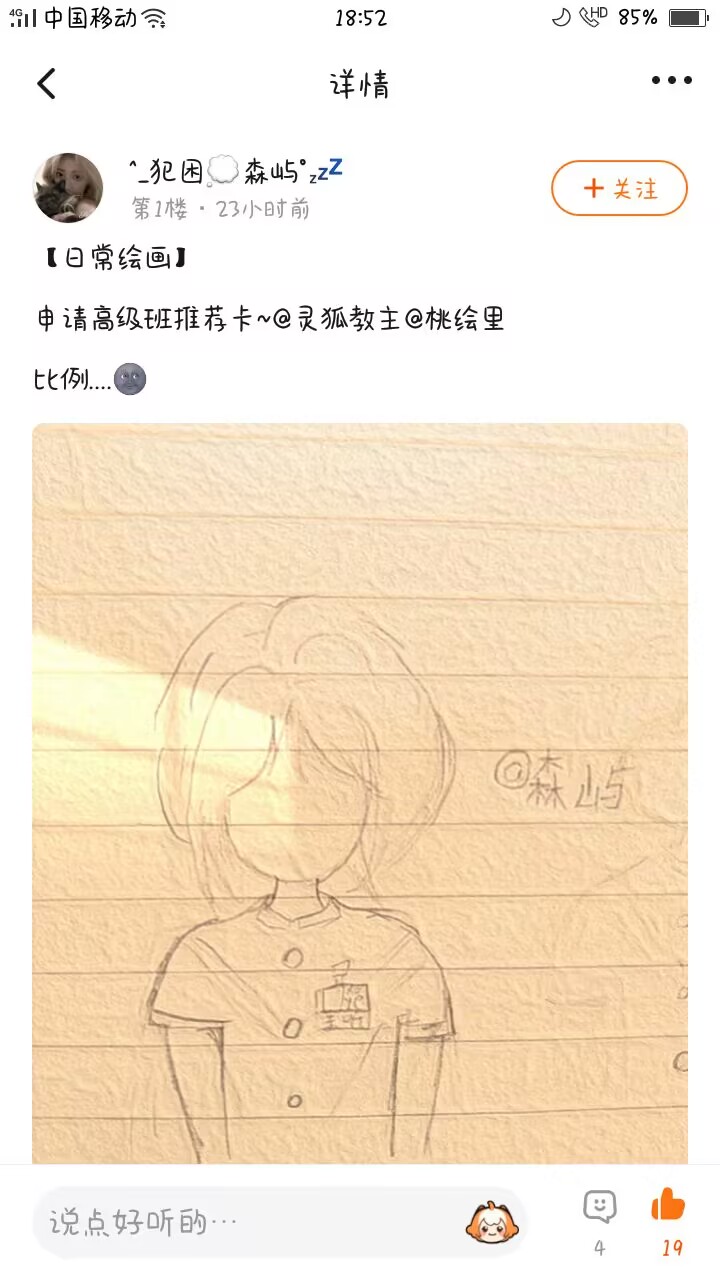720x1280 pixels.
Task: Go back from the 详情 page
Action: 46,84
